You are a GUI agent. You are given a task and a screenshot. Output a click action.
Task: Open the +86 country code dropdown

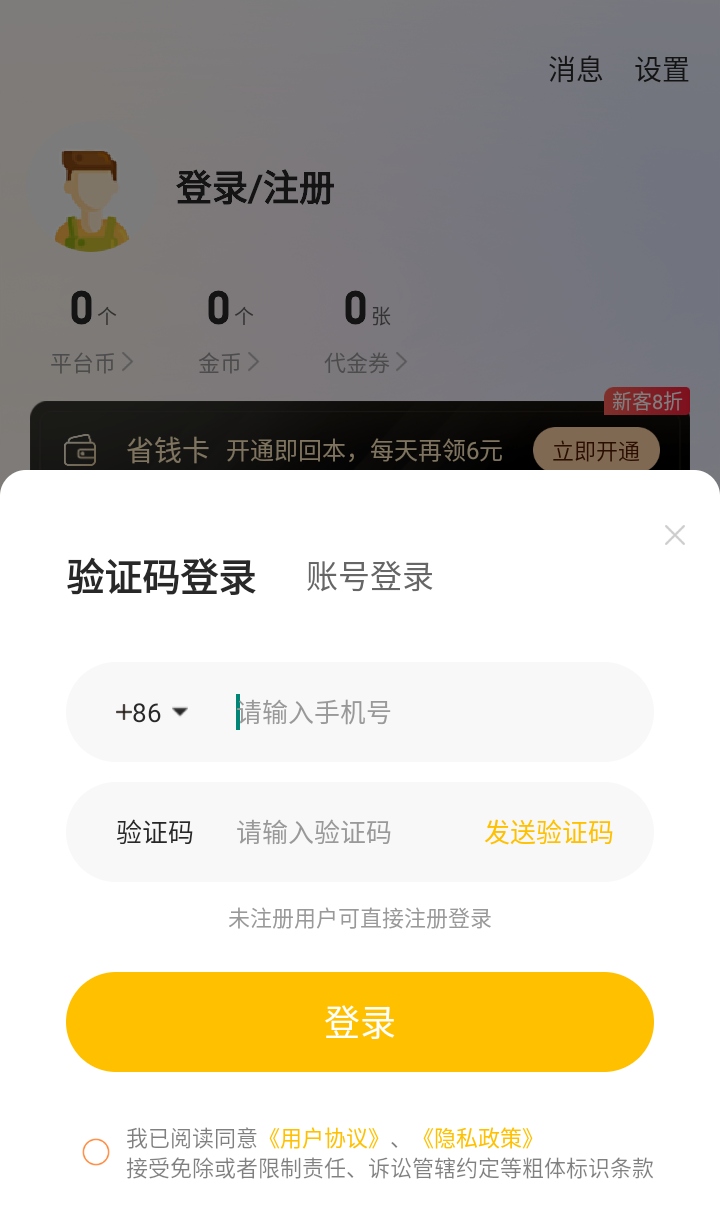pyautogui.click(x=151, y=713)
